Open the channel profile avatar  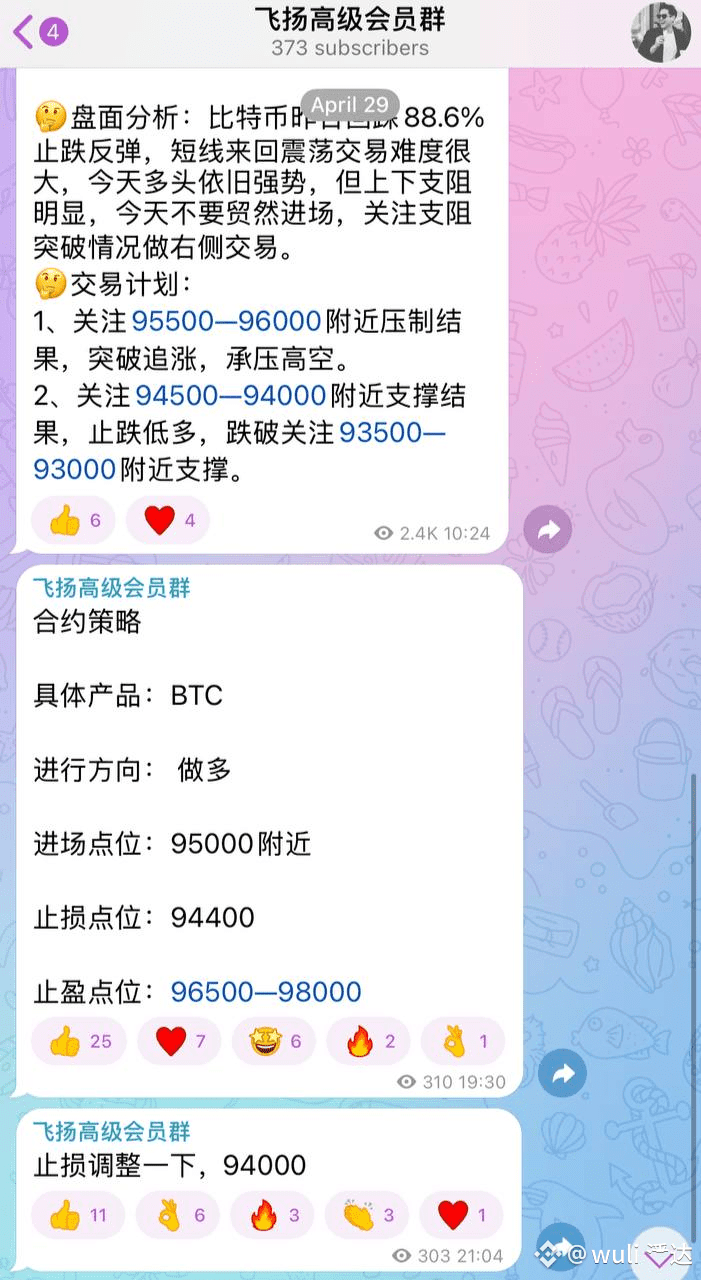click(660, 32)
